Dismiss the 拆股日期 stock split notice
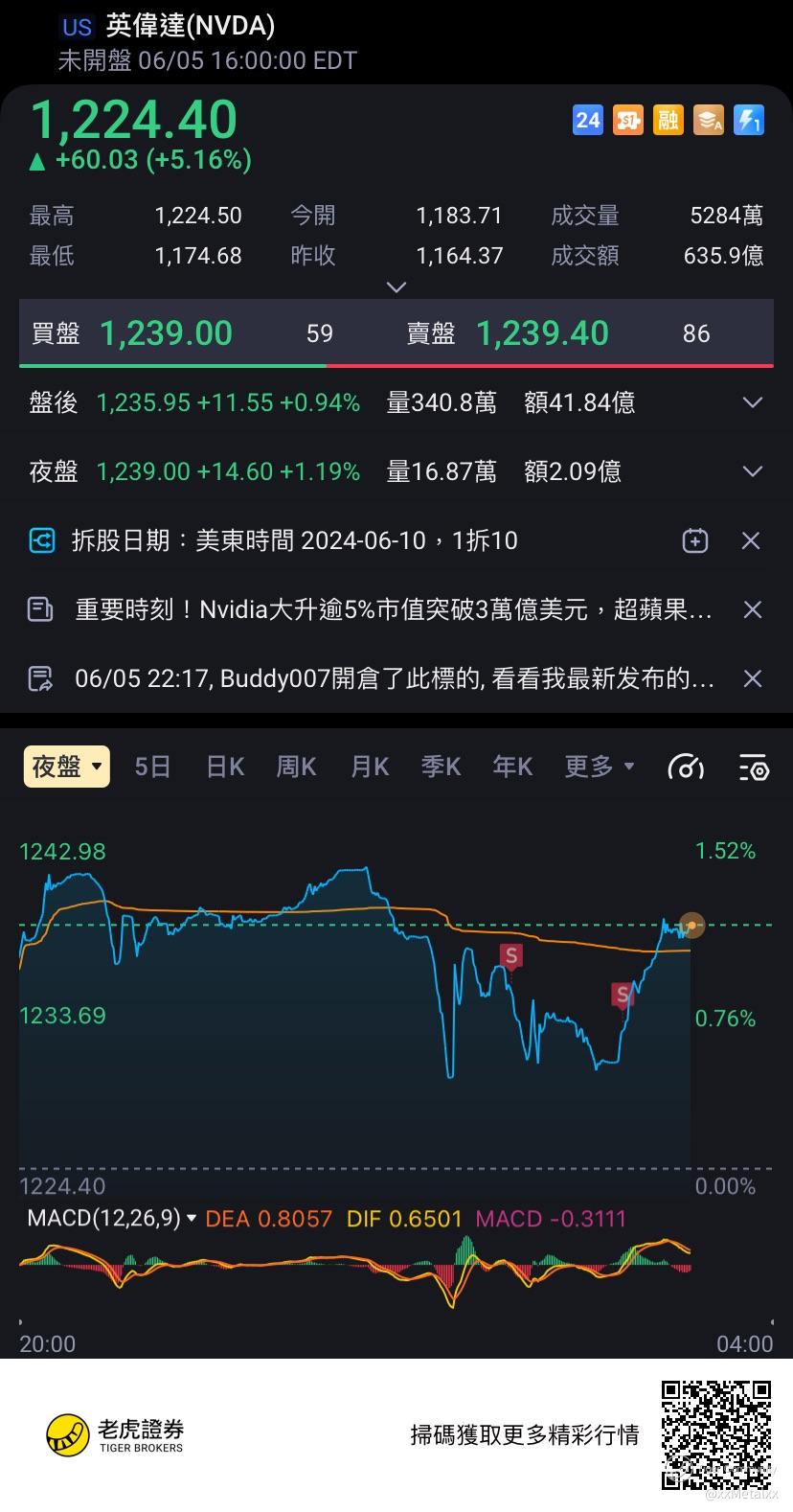793x1512 pixels. pyautogui.click(x=752, y=540)
